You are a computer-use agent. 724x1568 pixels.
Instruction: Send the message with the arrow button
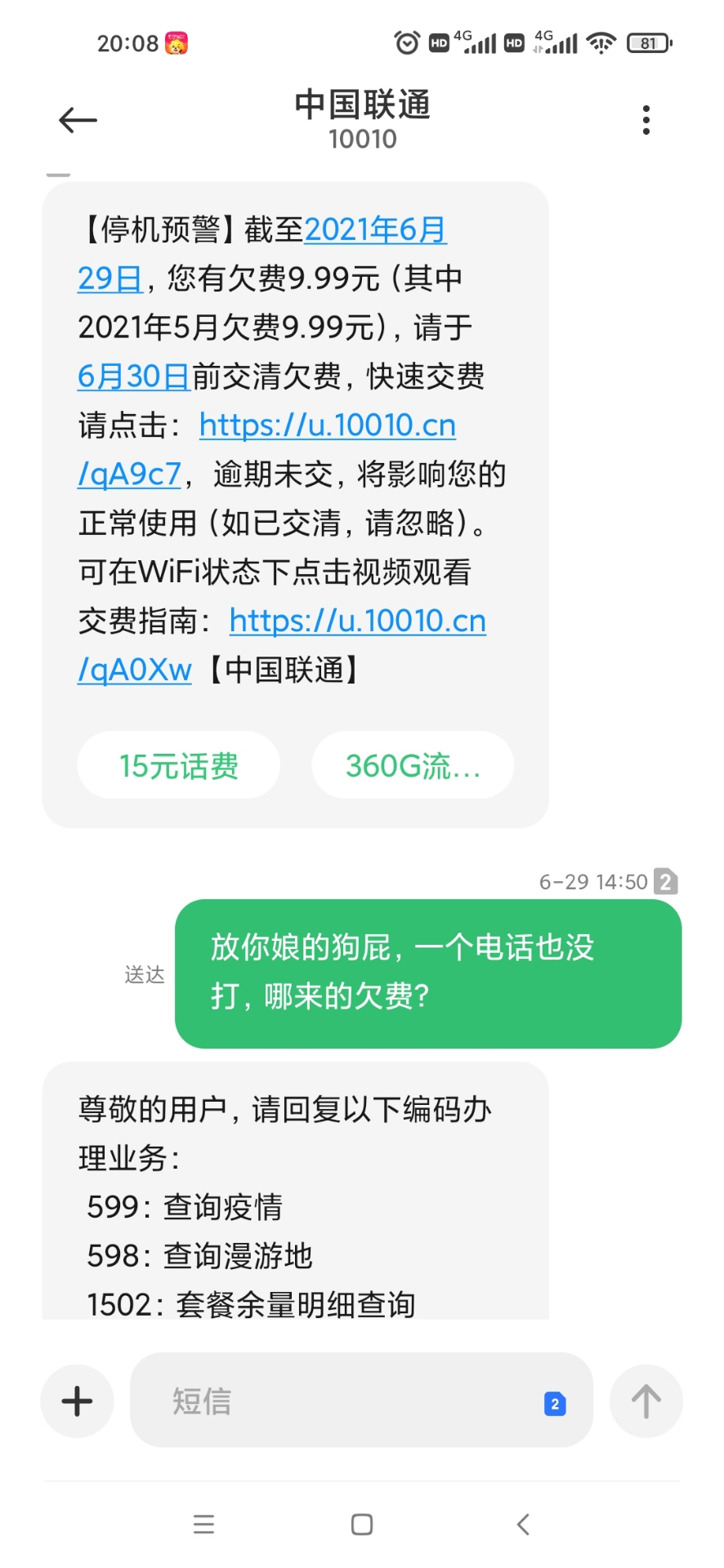pos(646,1401)
